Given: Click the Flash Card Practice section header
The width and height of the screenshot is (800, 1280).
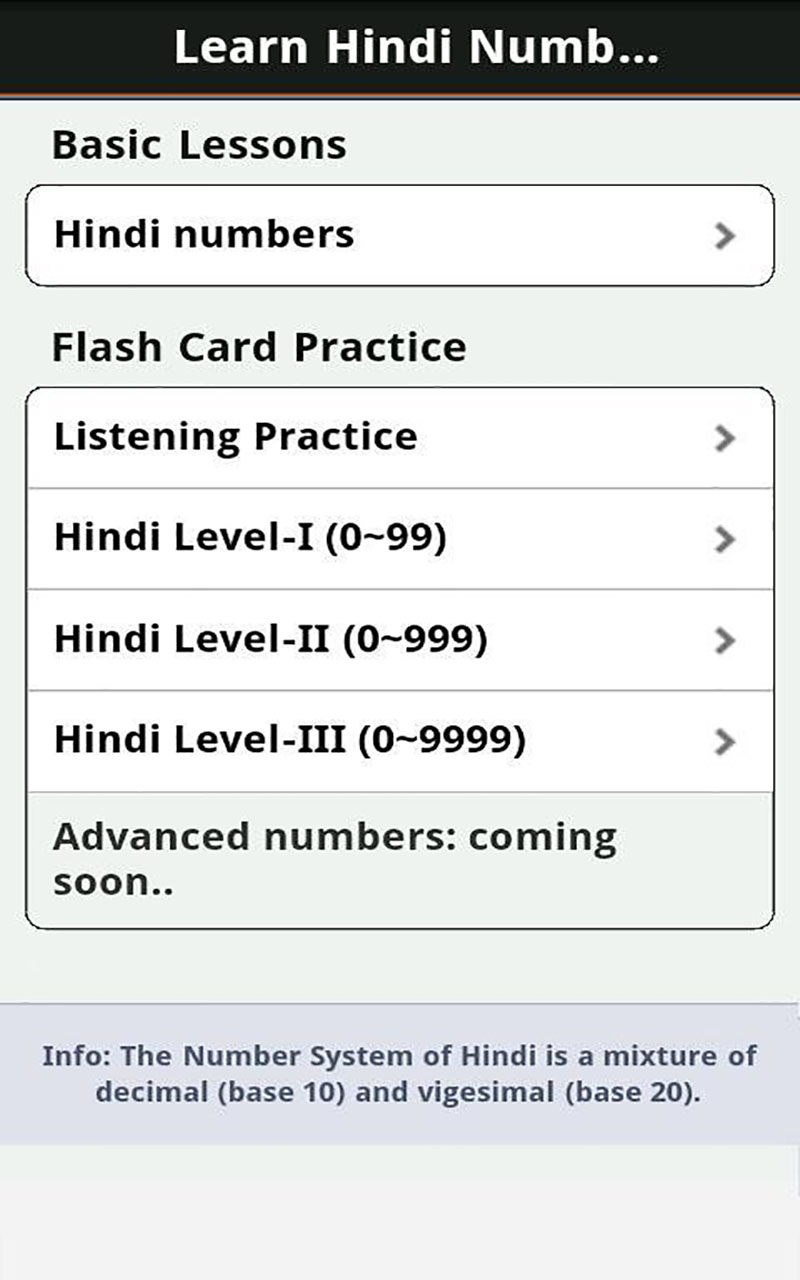Looking at the screenshot, I should 260,347.
